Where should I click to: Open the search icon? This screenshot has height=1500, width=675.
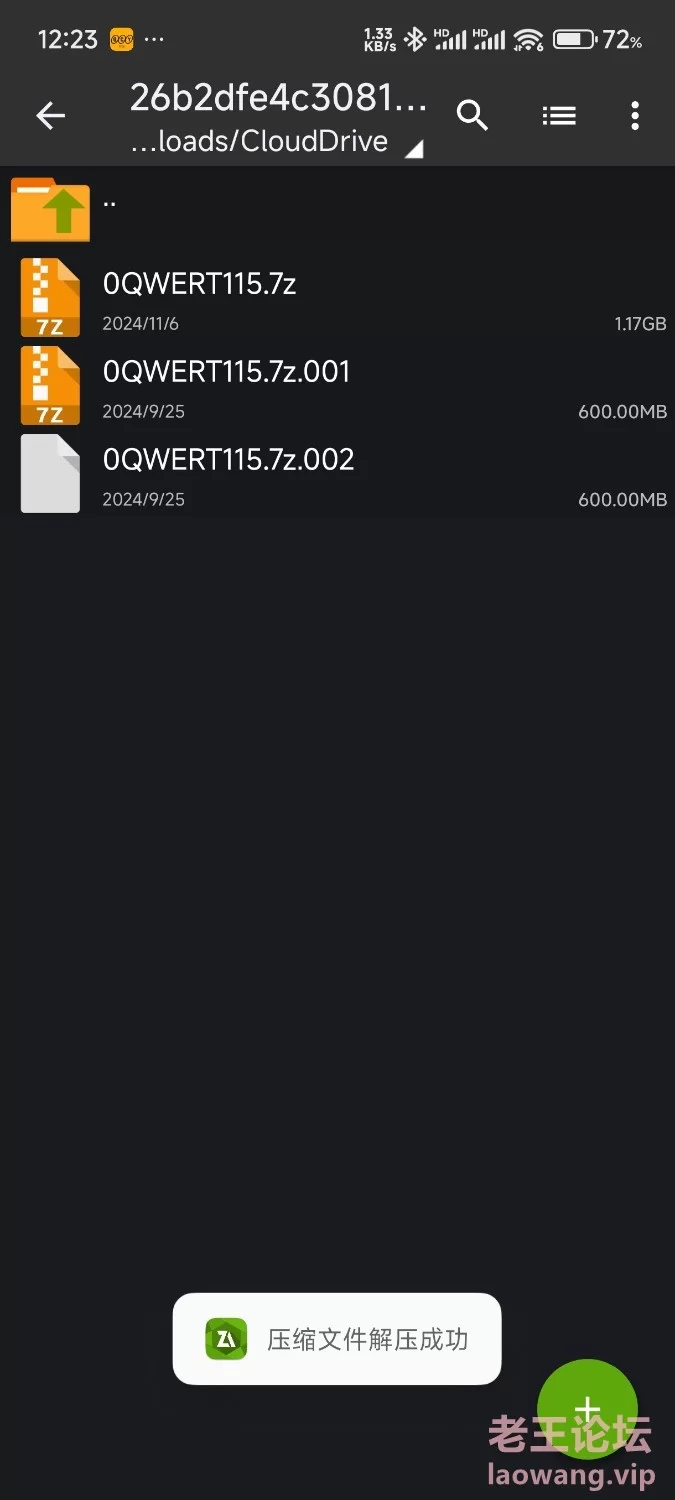pos(473,116)
